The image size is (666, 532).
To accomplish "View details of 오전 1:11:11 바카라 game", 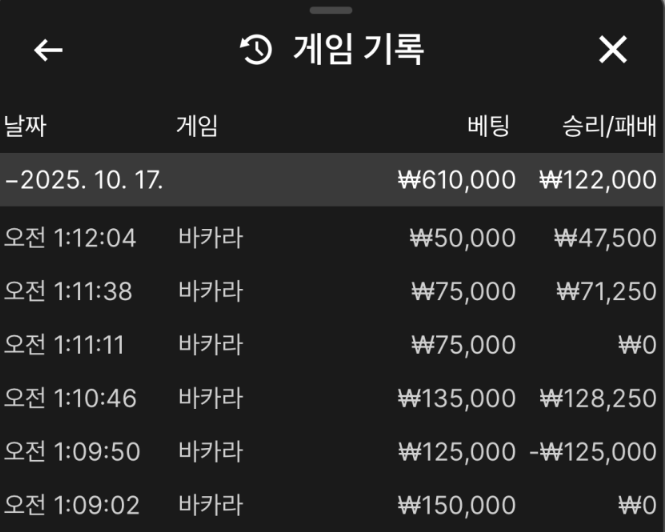I will click(330, 345).
